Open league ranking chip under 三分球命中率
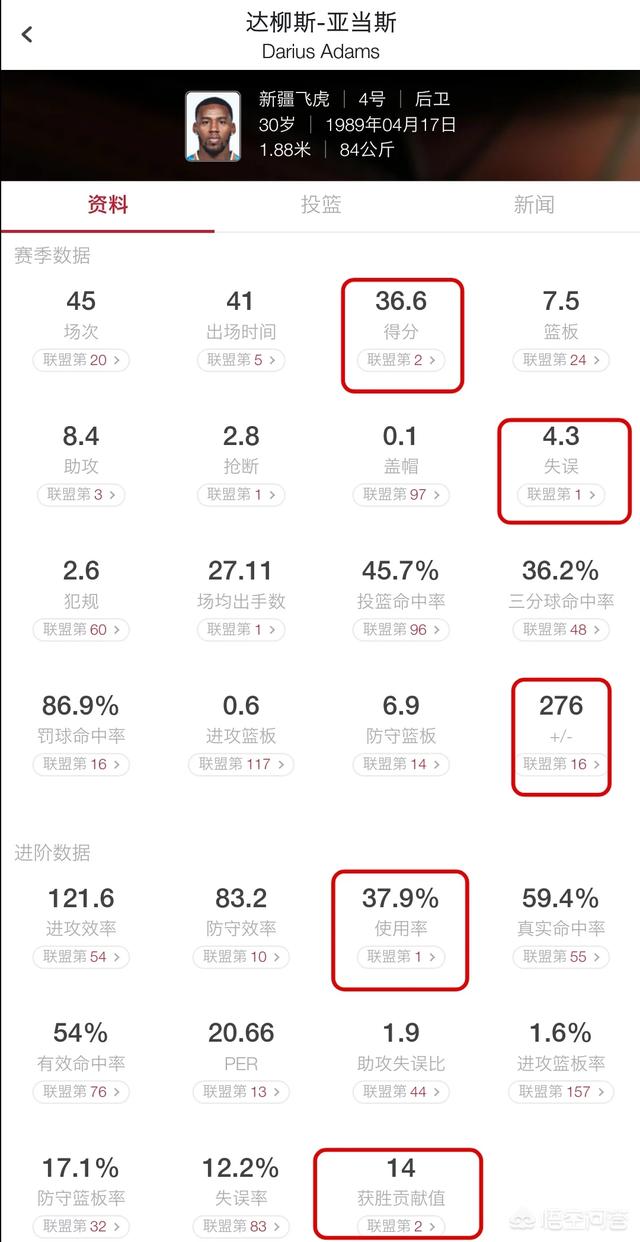Viewport: 640px width, 1242px height. [x=561, y=630]
